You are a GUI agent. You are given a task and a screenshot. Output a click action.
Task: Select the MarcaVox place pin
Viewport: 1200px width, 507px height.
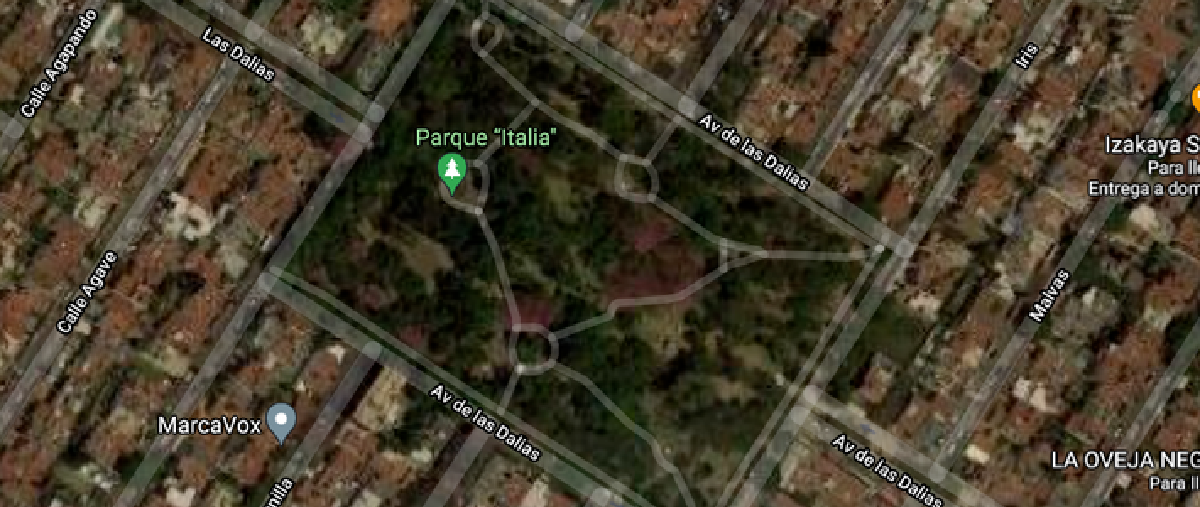point(283,424)
